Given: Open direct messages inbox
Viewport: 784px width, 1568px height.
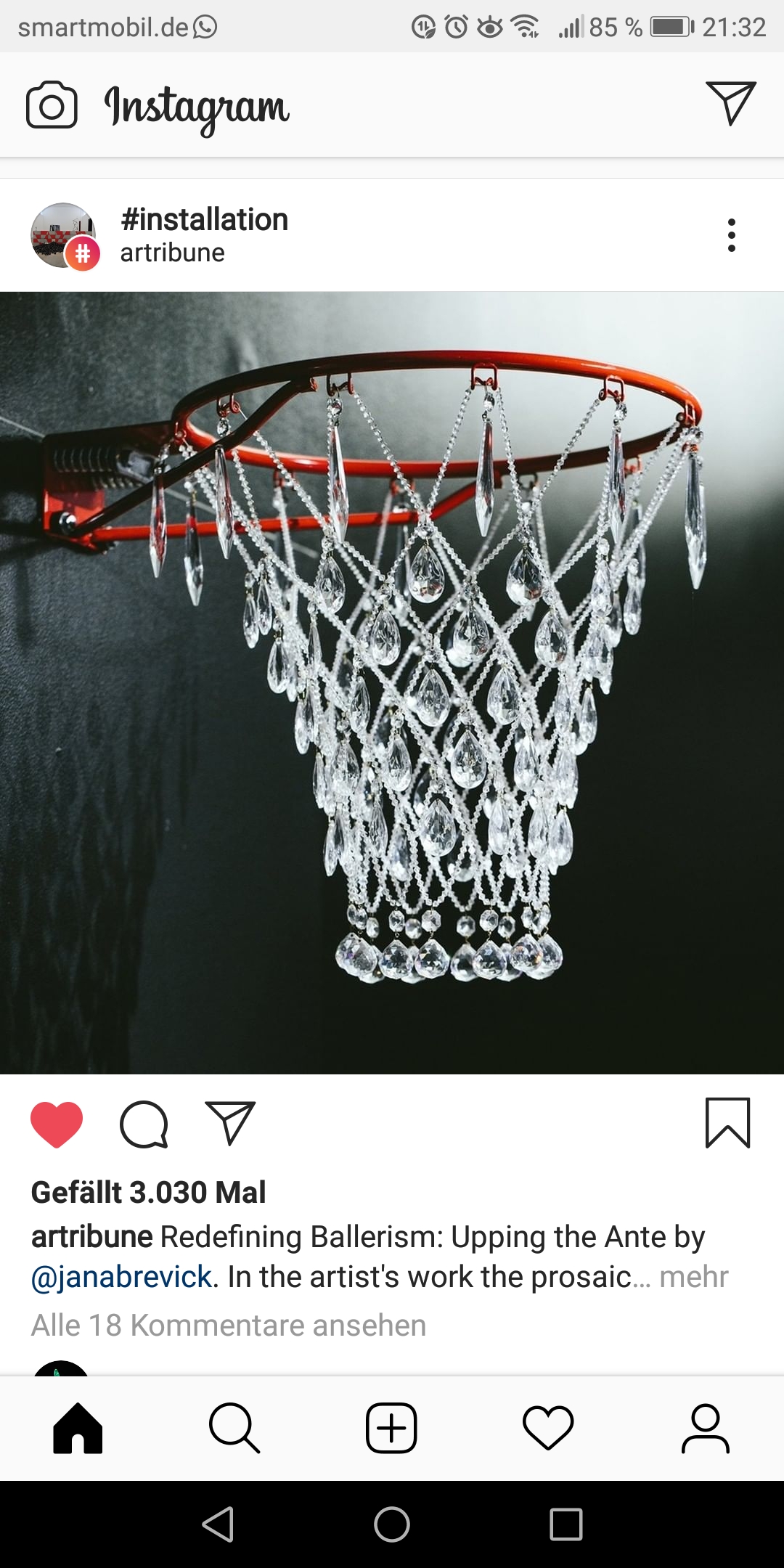Looking at the screenshot, I should (x=730, y=104).
